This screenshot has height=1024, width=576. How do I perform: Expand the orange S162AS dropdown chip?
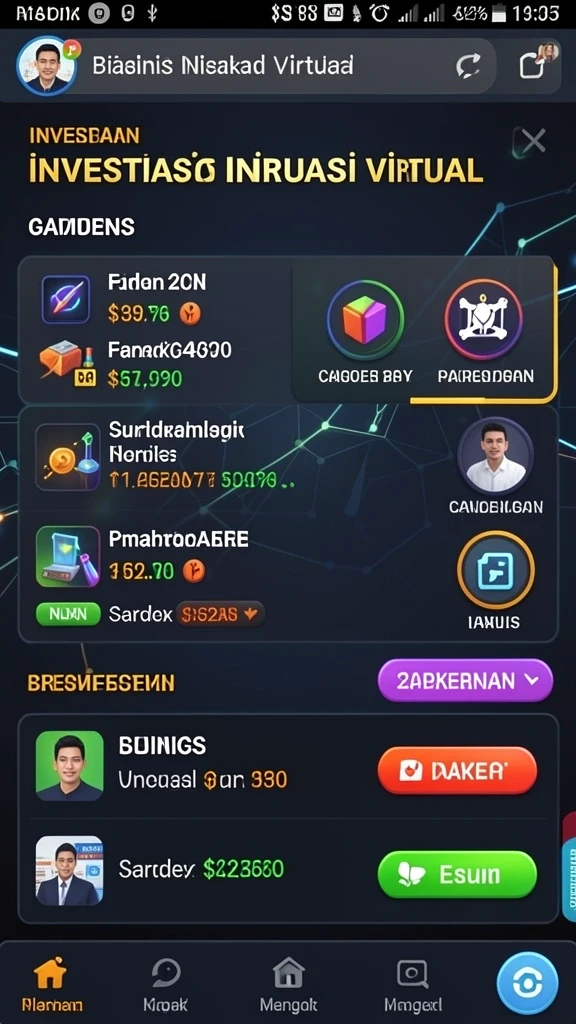click(x=220, y=614)
